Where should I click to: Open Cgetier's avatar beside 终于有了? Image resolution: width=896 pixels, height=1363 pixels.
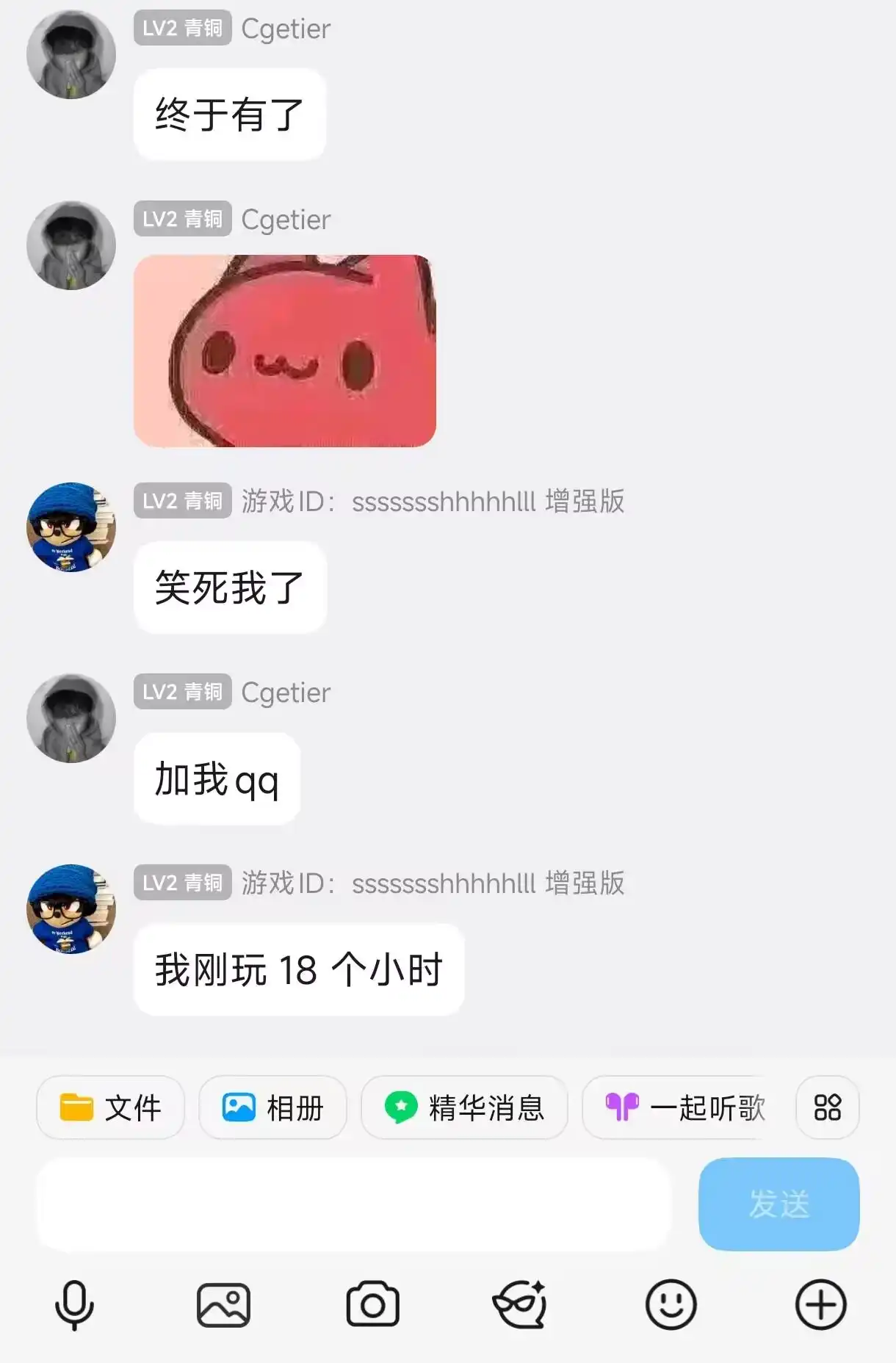click(71, 54)
